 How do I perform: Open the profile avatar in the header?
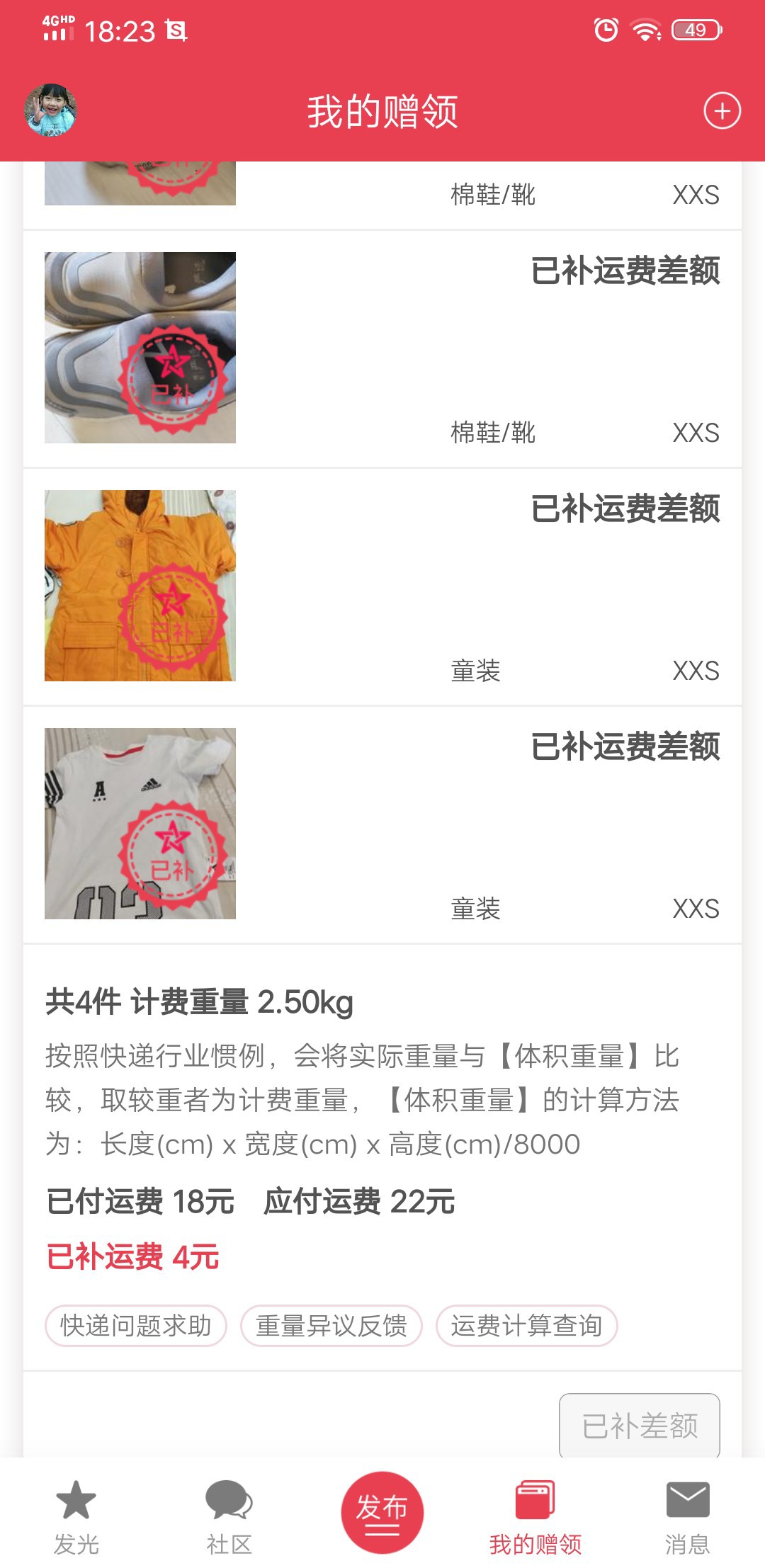point(50,110)
